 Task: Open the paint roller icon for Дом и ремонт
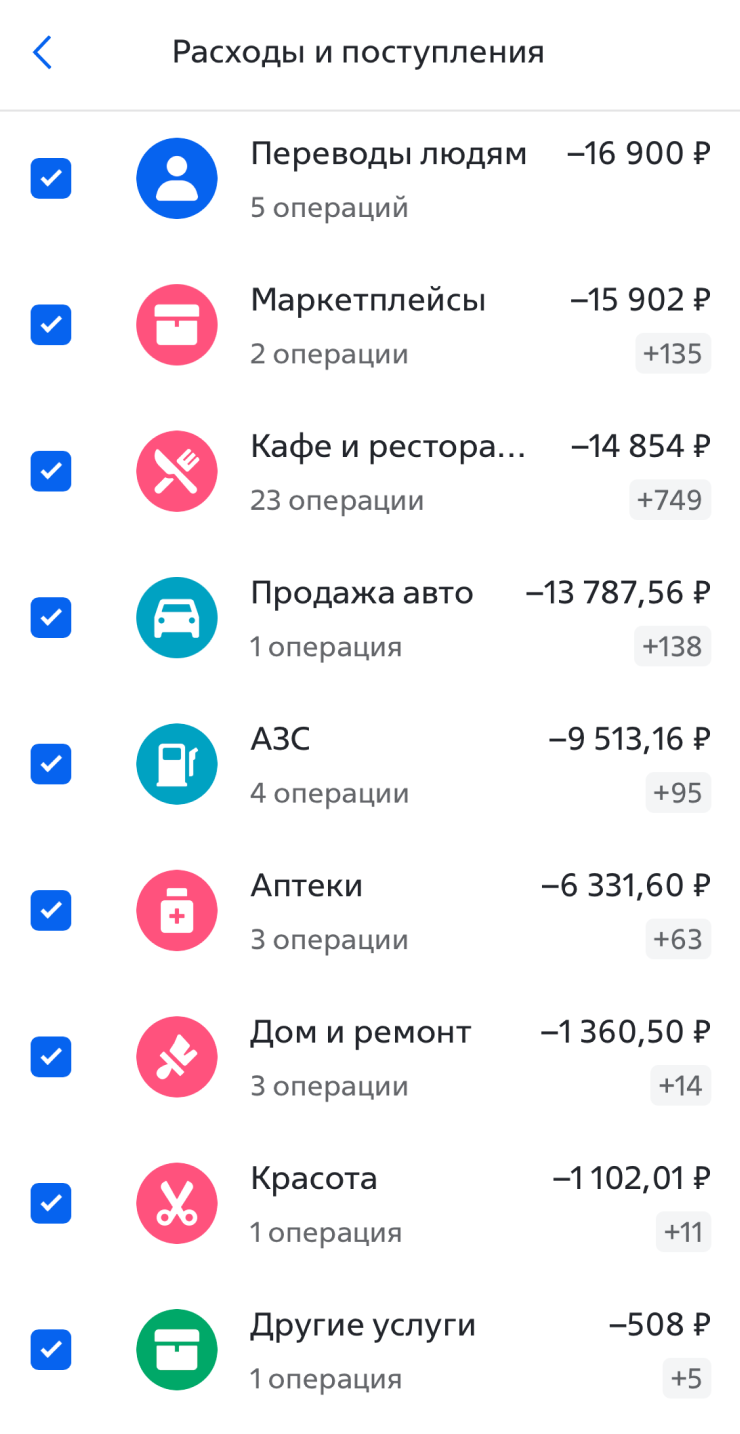(177, 1057)
